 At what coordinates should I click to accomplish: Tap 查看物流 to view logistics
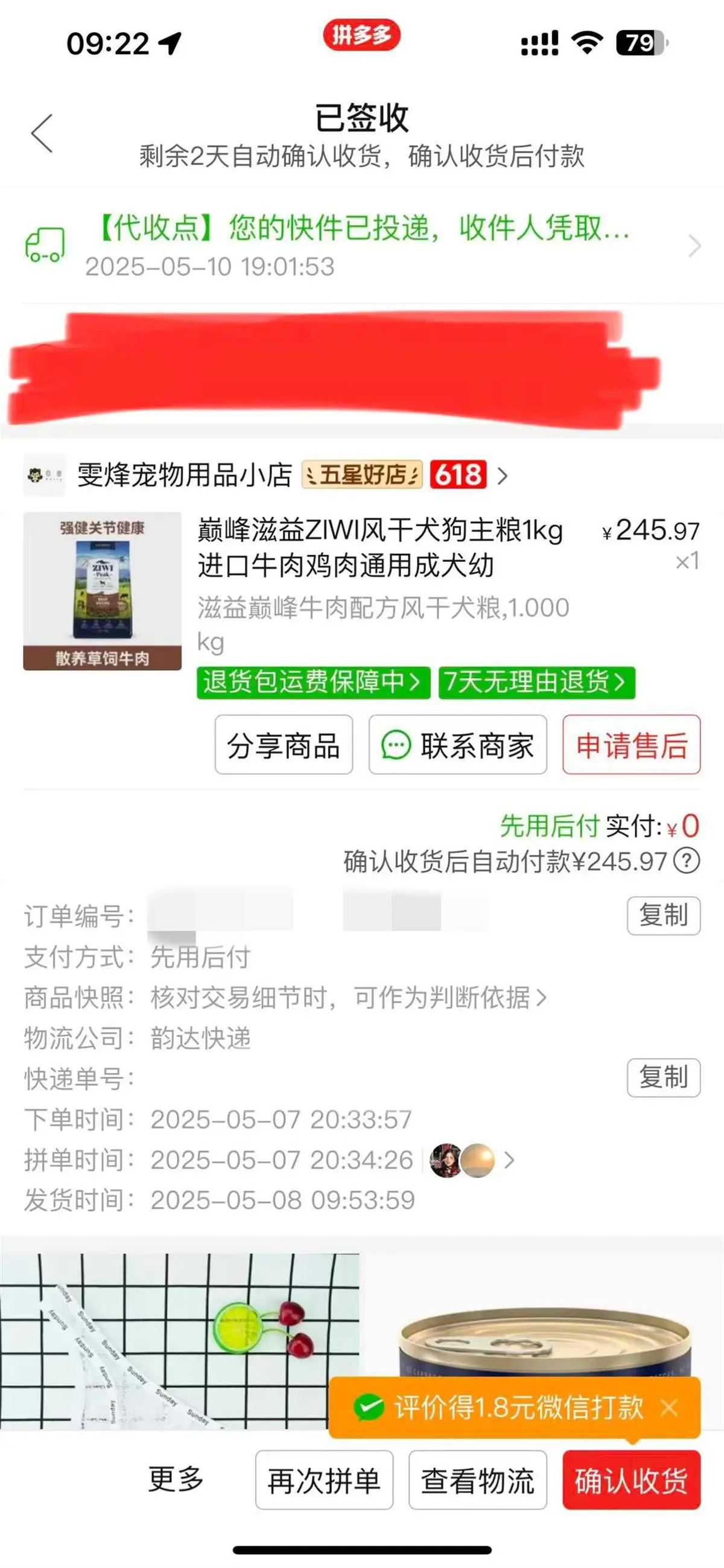tap(478, 1480)
